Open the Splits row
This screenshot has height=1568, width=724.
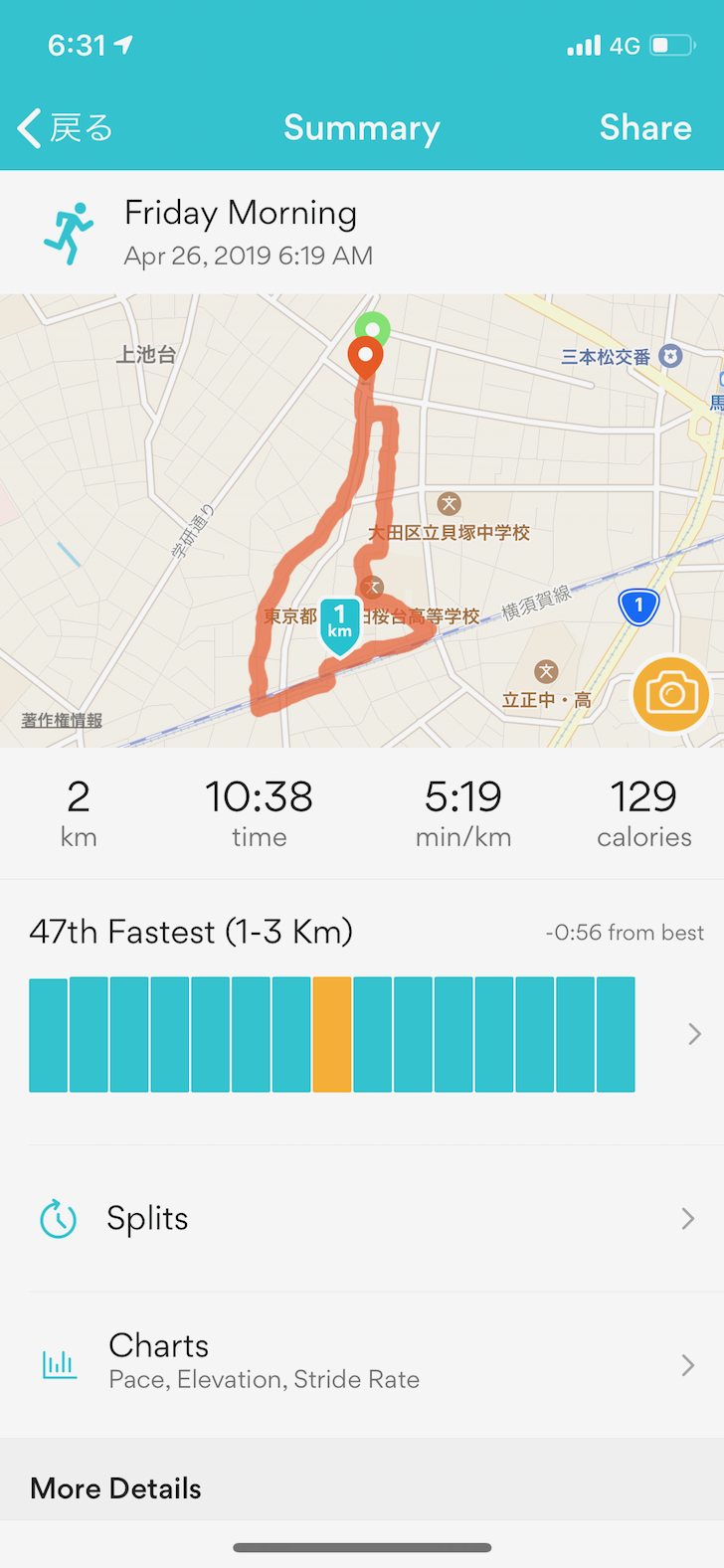[x=362, y=1219]
